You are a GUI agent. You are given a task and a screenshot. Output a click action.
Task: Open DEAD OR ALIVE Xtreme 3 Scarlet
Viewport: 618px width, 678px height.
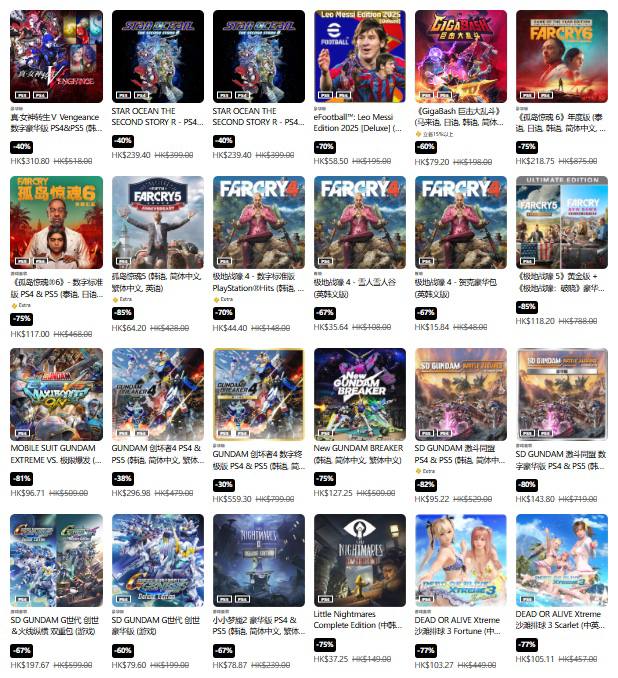click(x=562, y=560)
